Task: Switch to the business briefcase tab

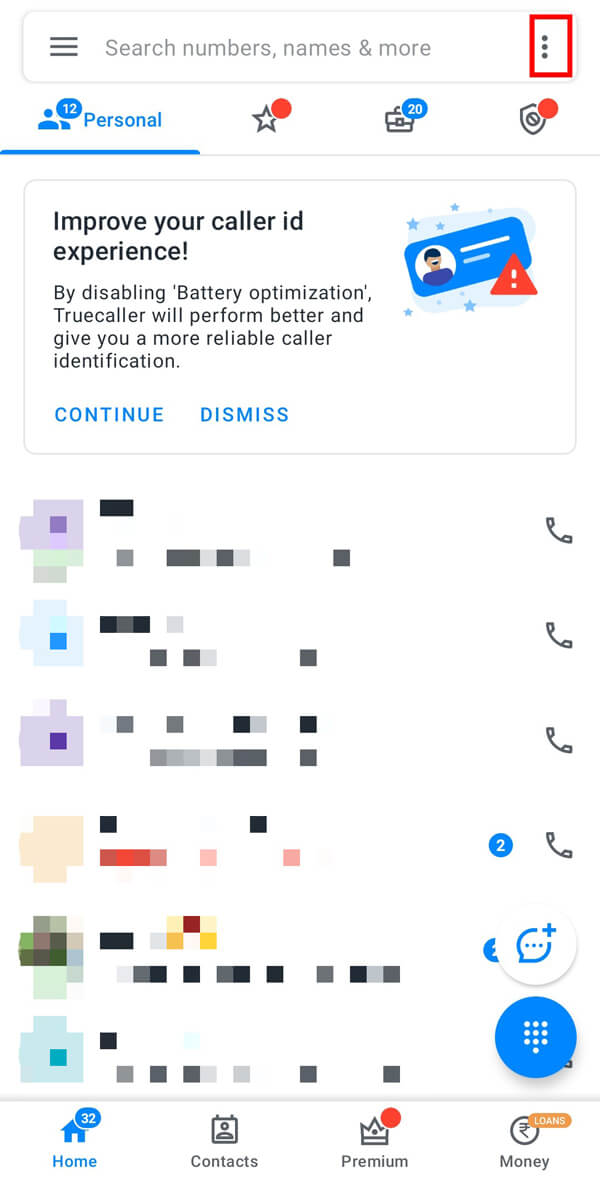Action: pos(399,120)
